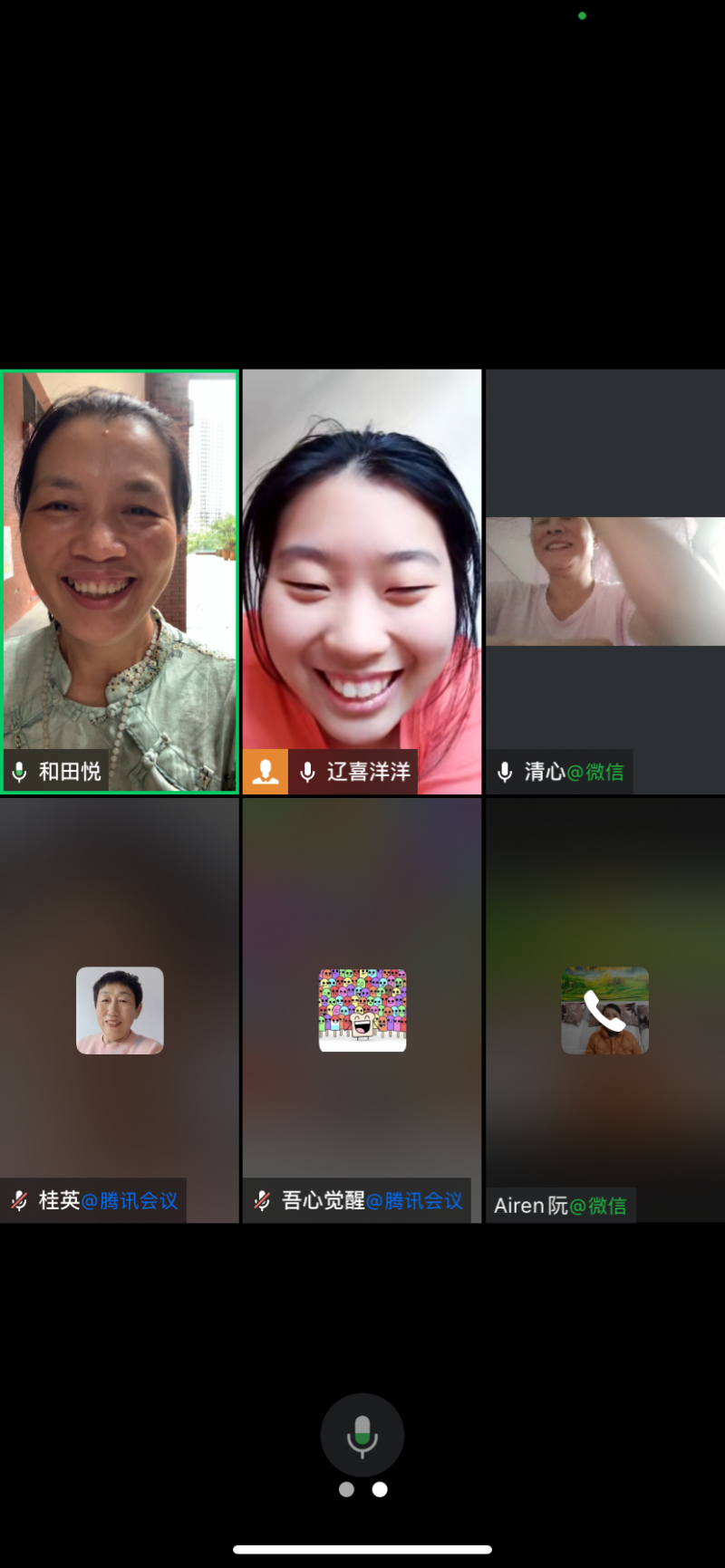Mute your microphone
This screenshot has width=725, height=1568.
(362, 1435)
